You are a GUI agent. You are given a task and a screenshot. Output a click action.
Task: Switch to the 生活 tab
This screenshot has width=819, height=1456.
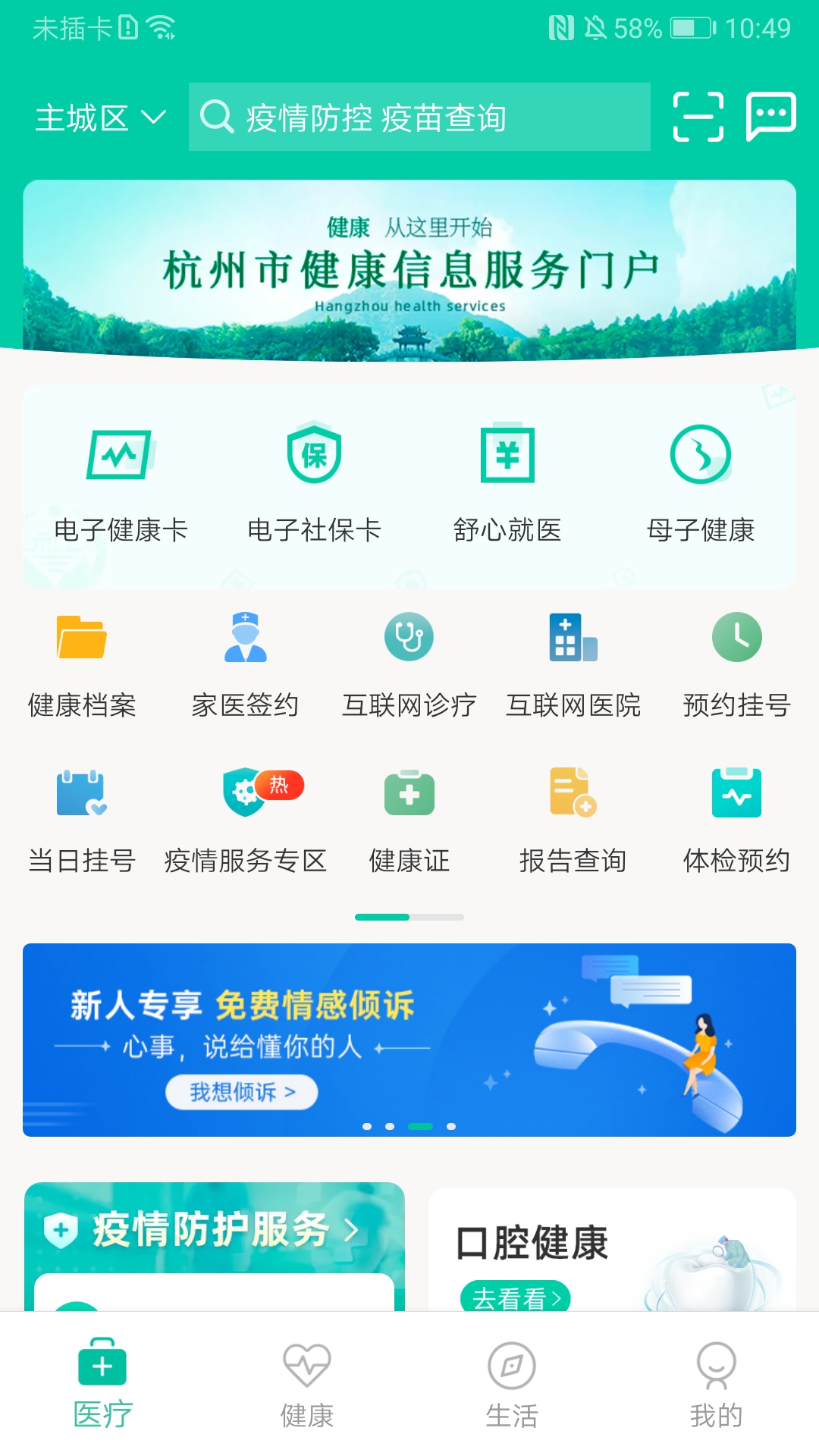(x=512, y=1385)
